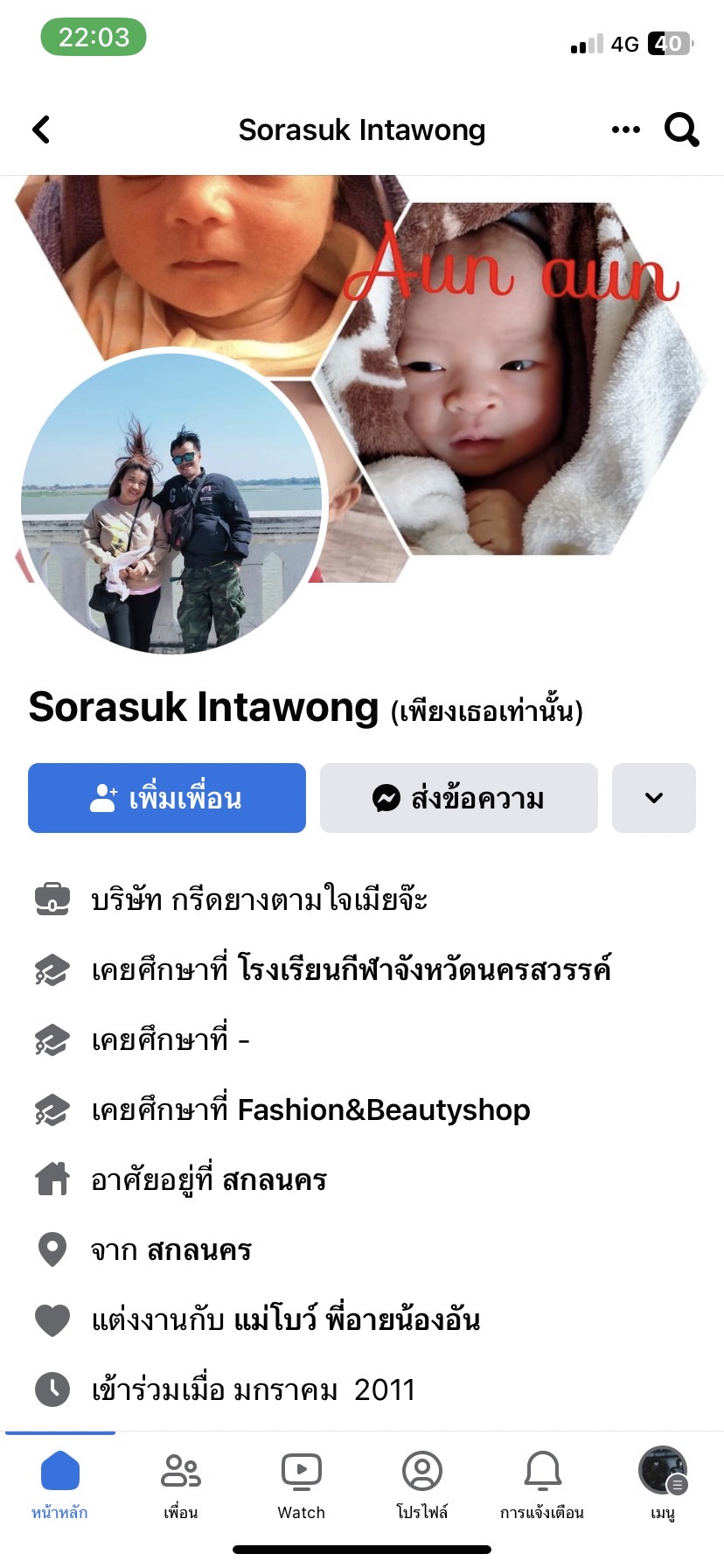Send a message via ส่งข้อความ button
The width and height of the screenshot is (724, 1568).
[459, 798]
